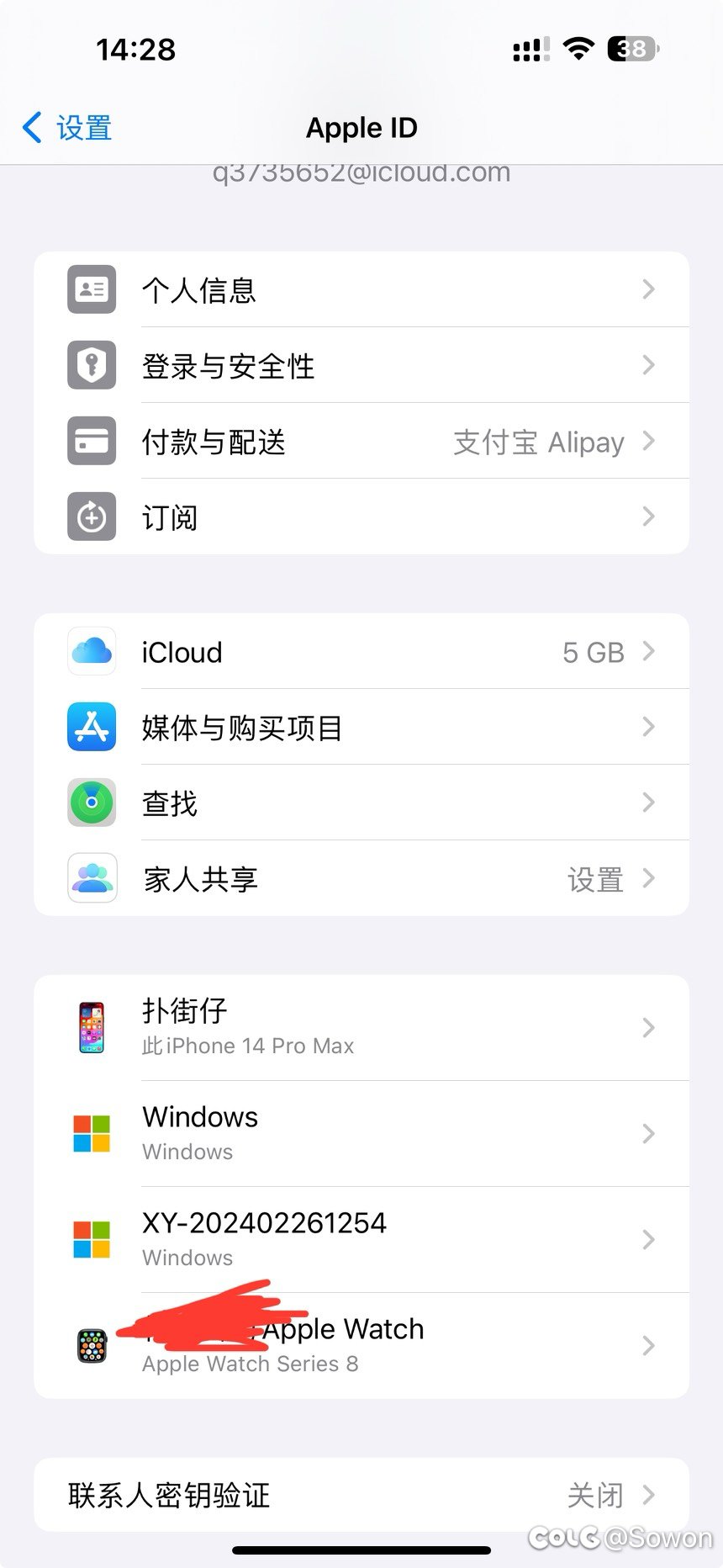Open 查找 settings
This screenshot has width=723, height=1568.
pos(361,803)
